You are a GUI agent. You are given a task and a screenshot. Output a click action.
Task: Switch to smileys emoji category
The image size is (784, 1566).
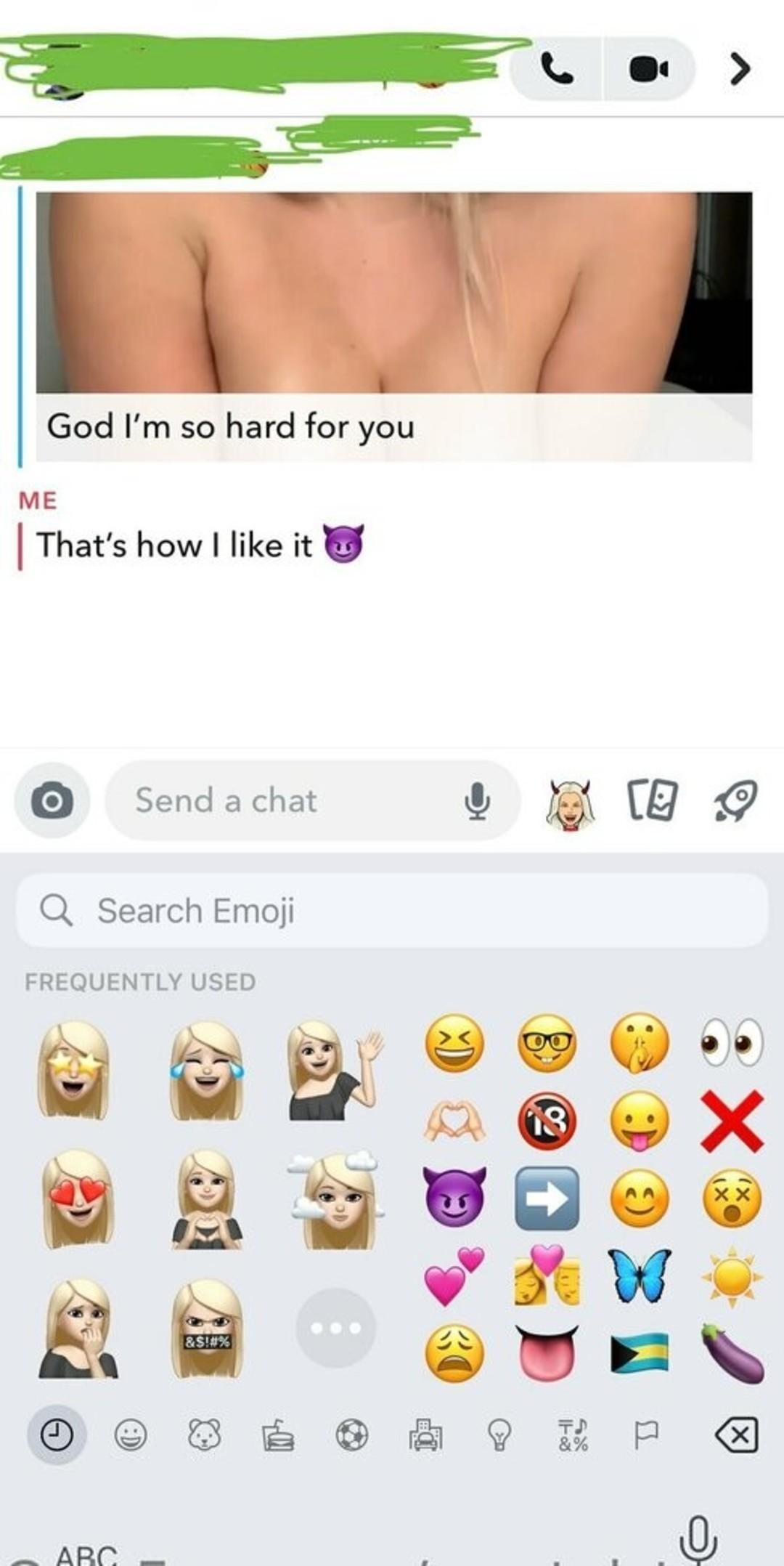pos(131,1435)
